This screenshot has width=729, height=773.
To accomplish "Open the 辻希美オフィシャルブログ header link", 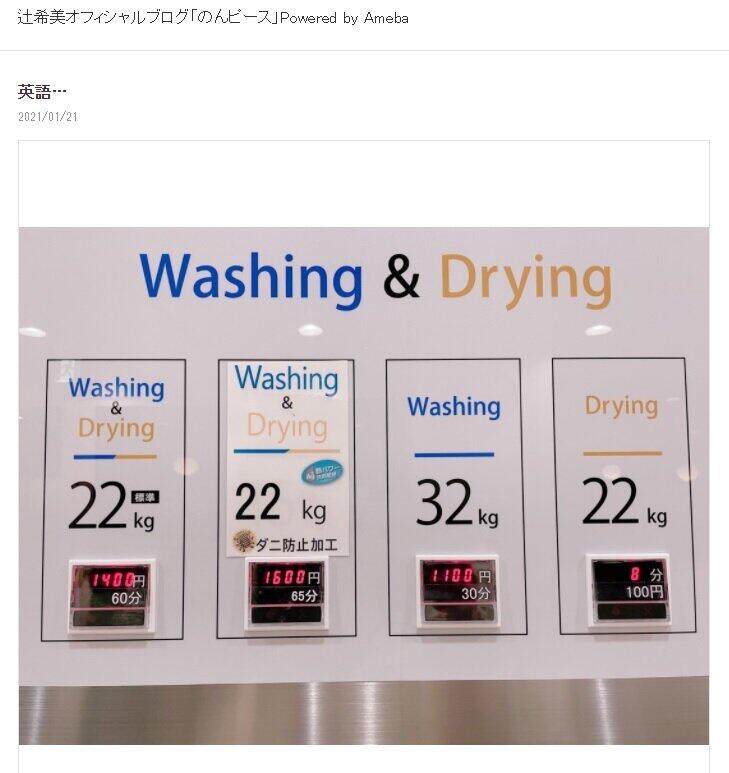I will tap(213, 18).
